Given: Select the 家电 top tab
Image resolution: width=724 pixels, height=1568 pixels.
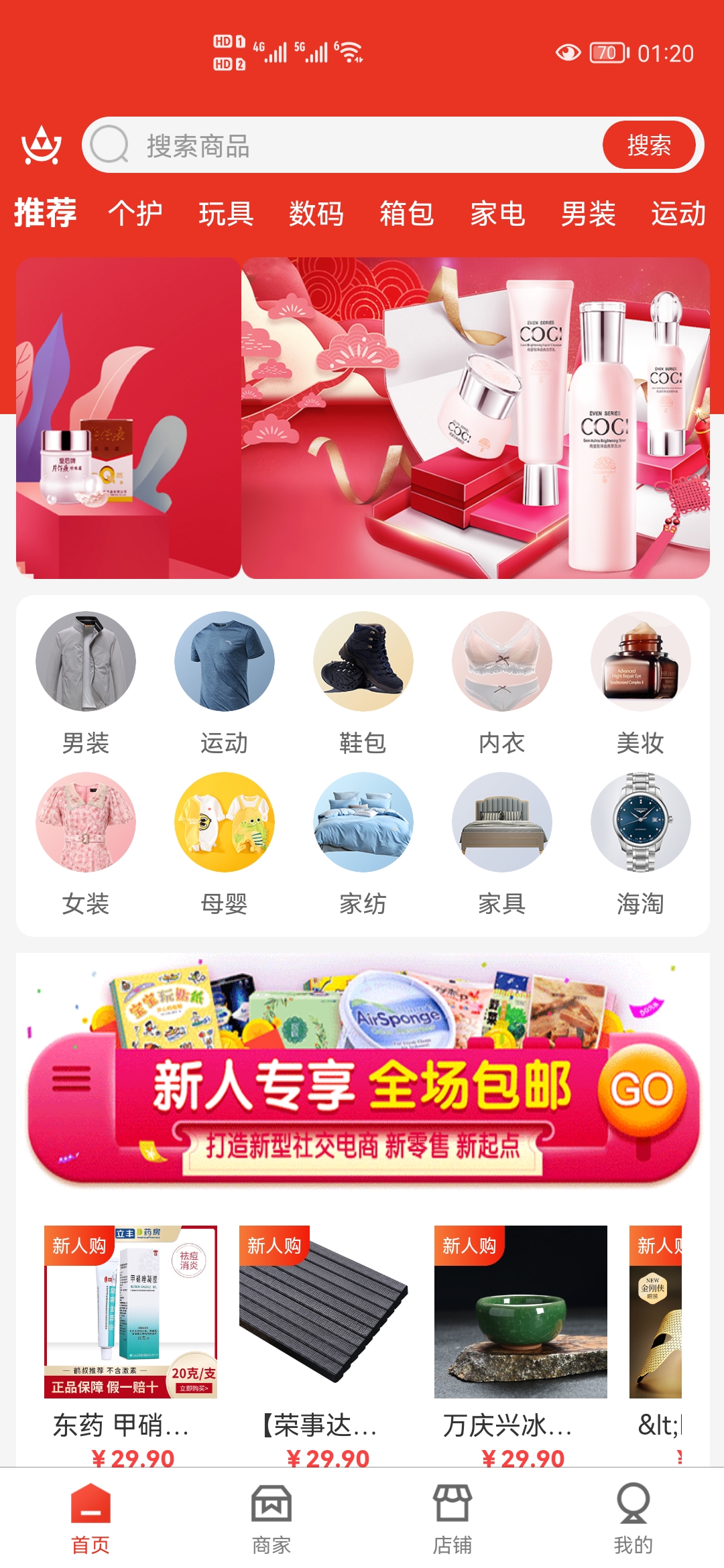Looking at the screenshot, I should click(x=497, y=214).
